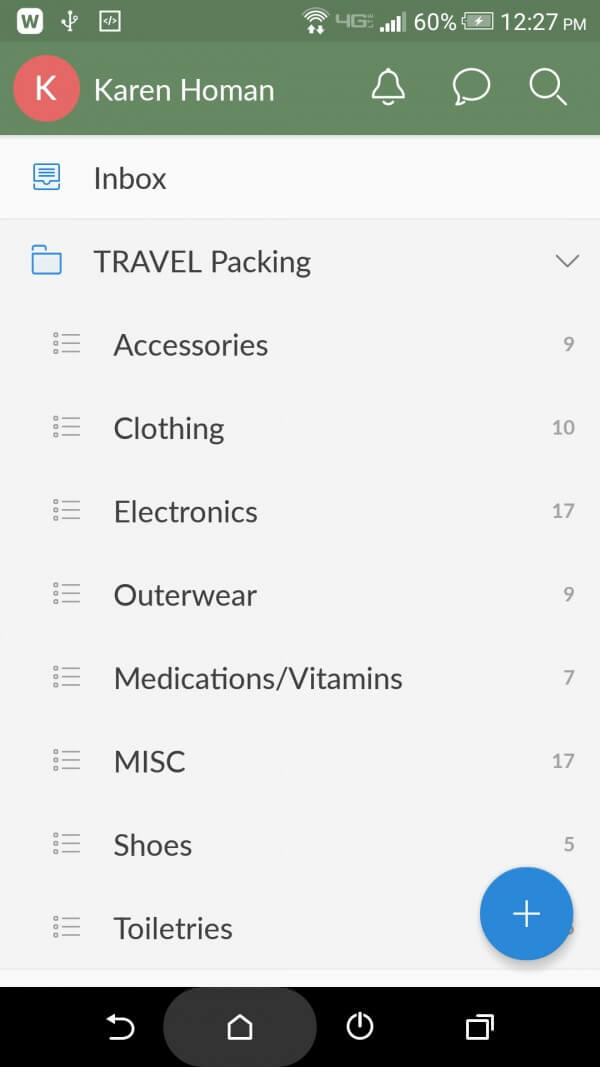Tap the search magnifier icon

point(548,88)
